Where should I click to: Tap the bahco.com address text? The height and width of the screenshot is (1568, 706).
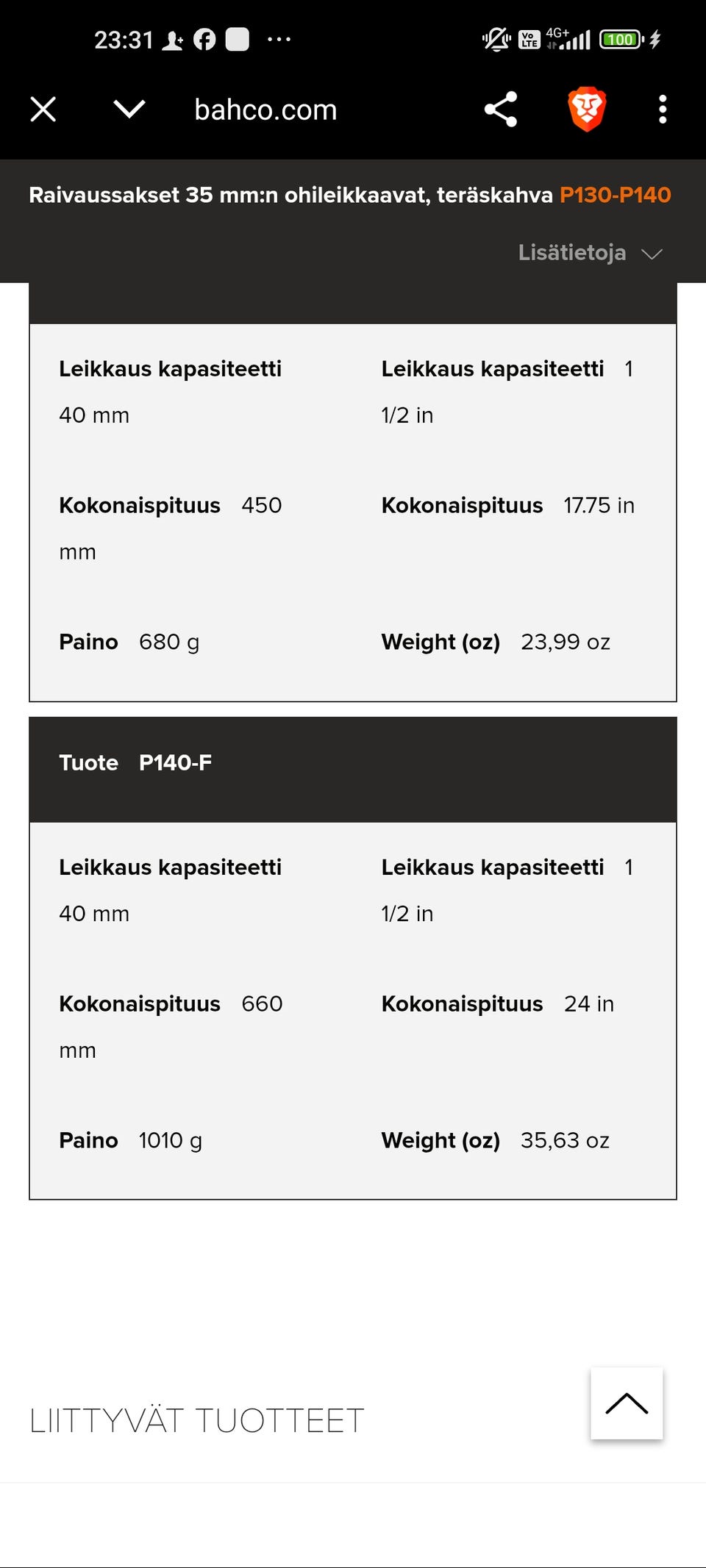click(x=265, y=110)
